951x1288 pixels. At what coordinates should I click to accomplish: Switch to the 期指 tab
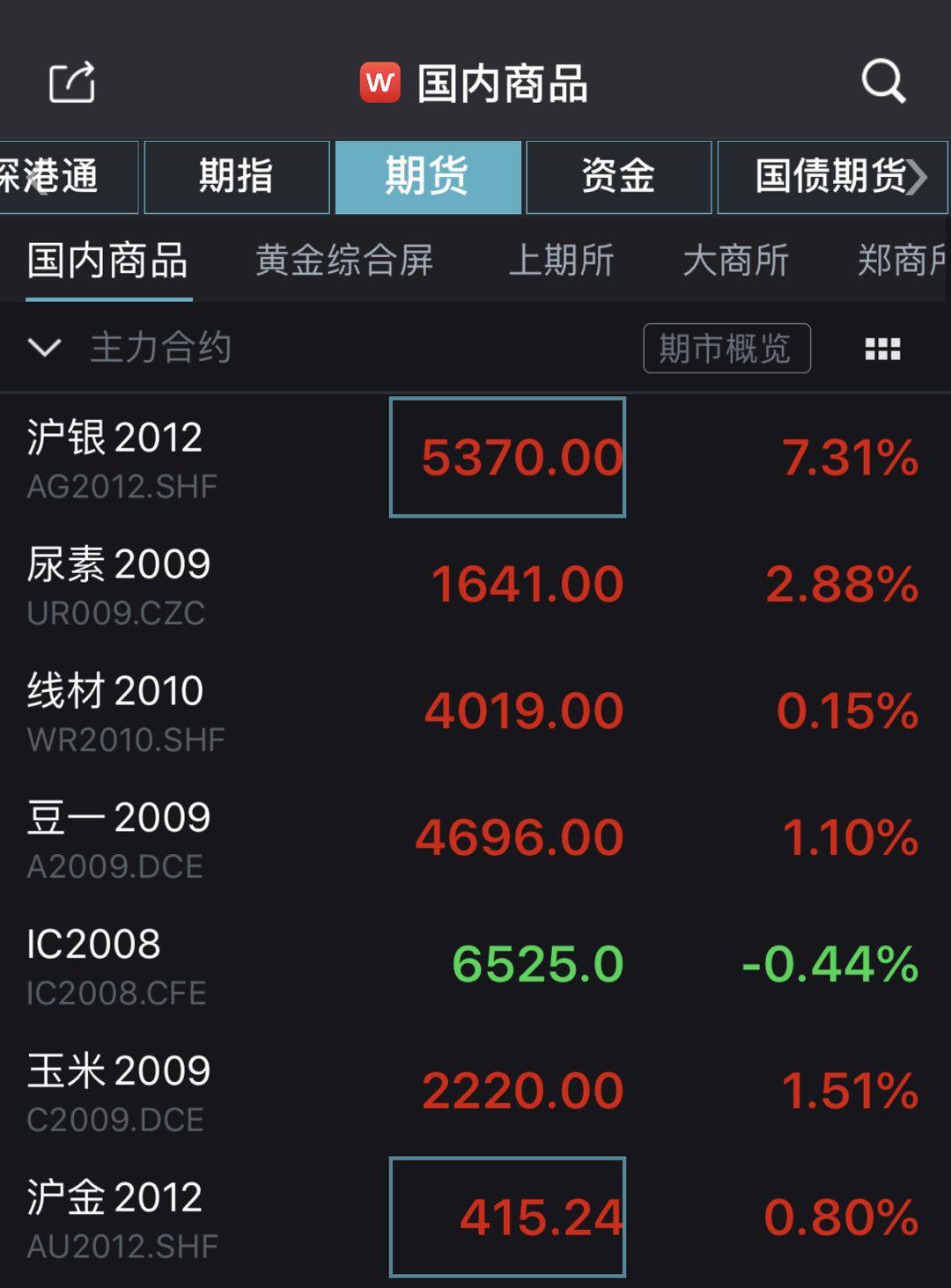[236, 176]
